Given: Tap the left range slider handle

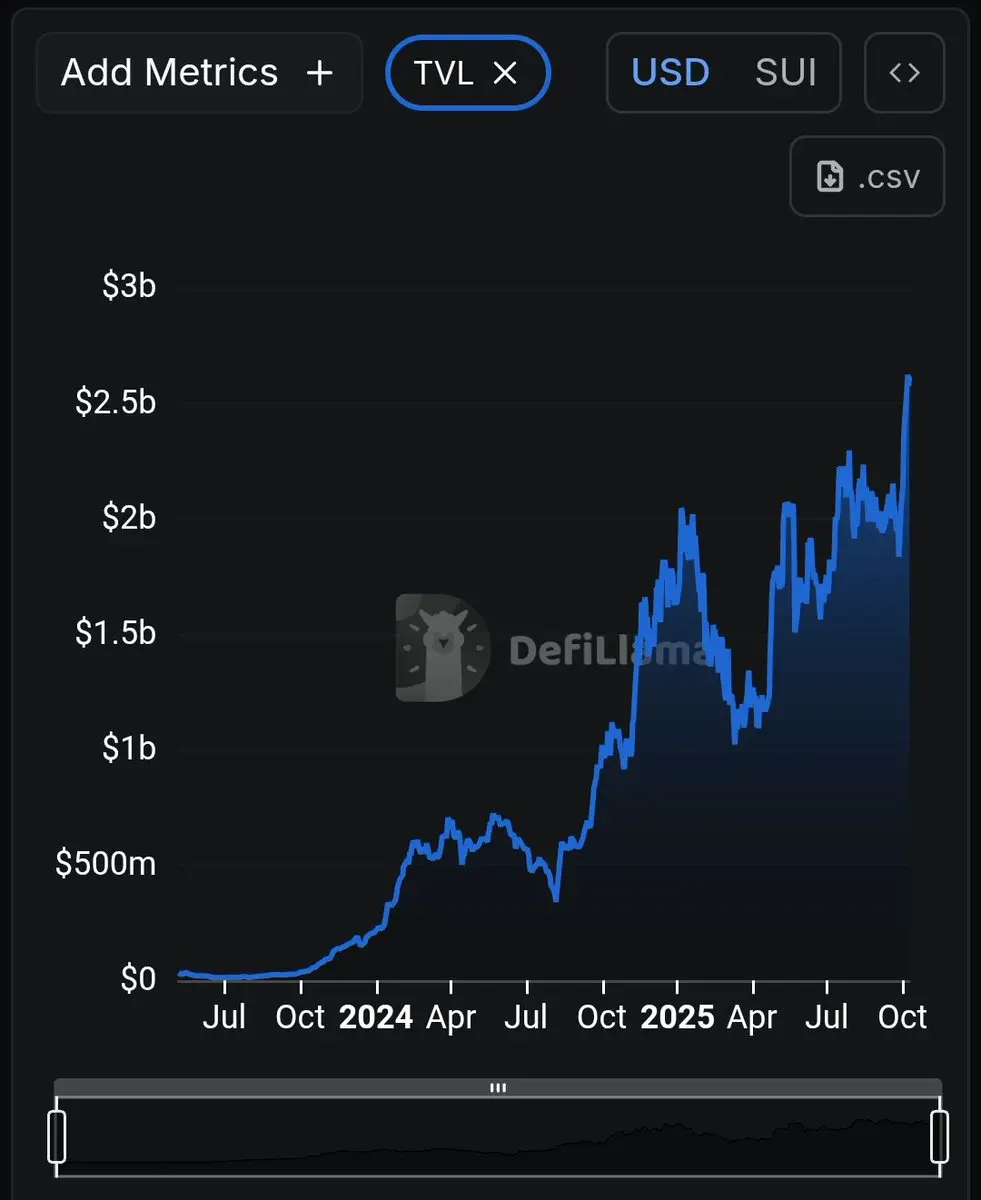Looking at the screenshot, I should [x=57, y=1136].
